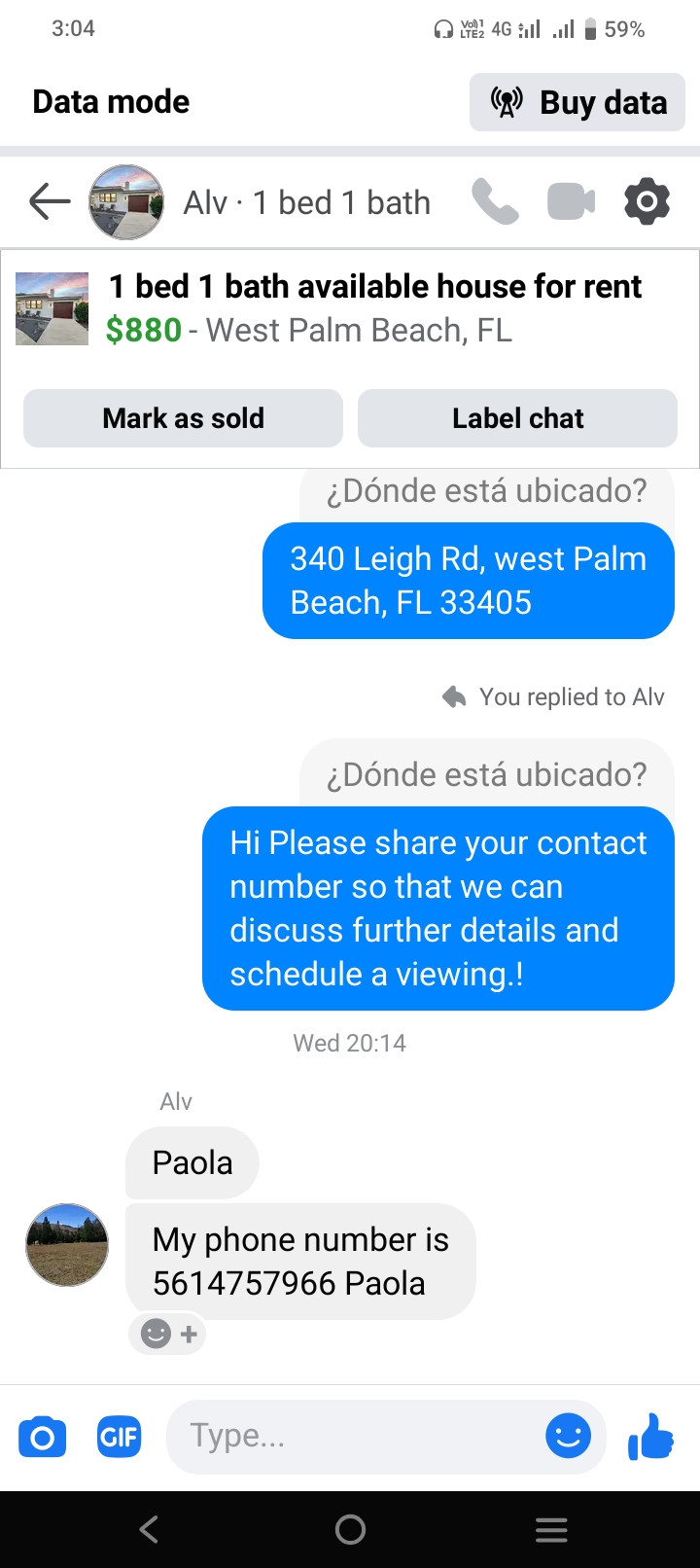This screenshot has width=700, height=1568.
Task: Open system recent apps
Action: (x=551, y=1530)
